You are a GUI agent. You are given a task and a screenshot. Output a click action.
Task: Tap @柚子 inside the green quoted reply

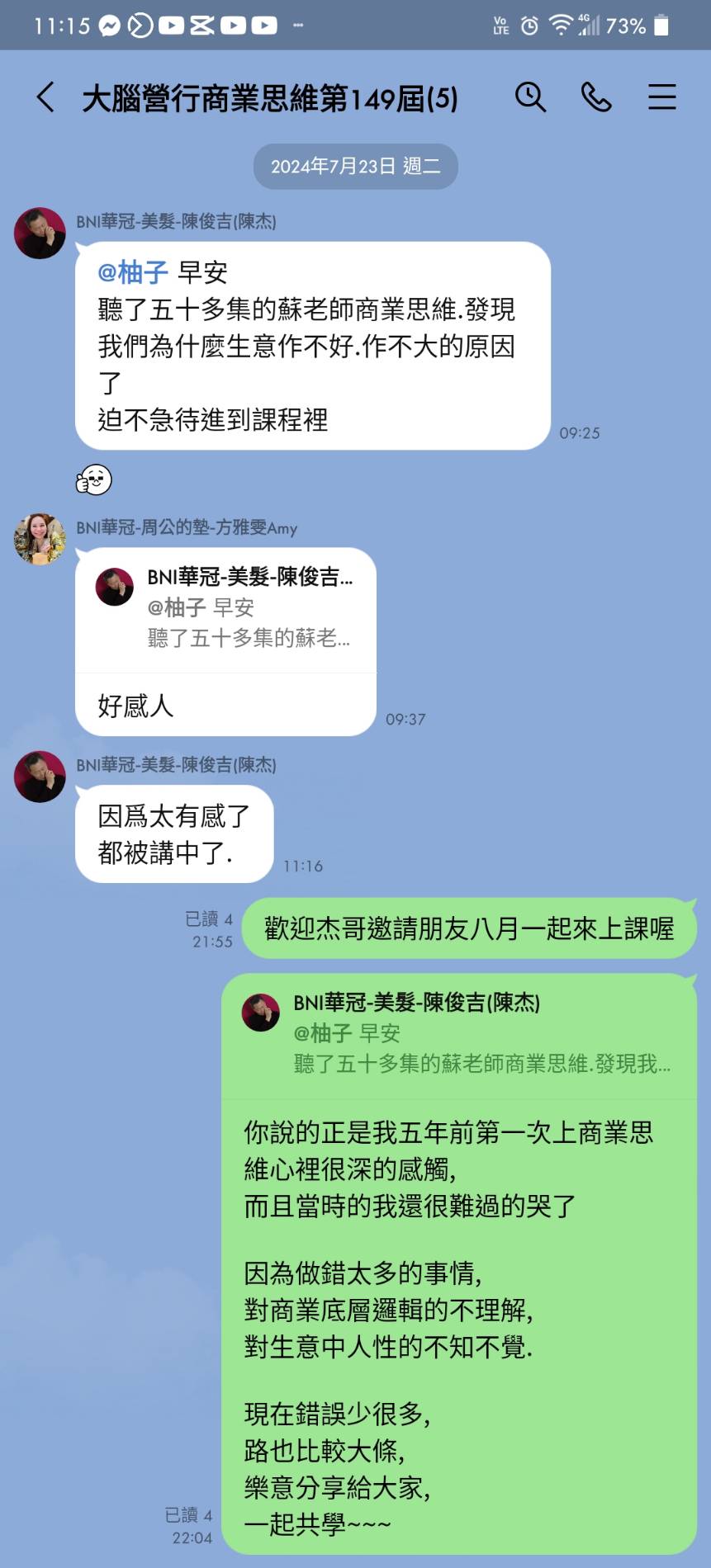click(x=322, y=1032)
